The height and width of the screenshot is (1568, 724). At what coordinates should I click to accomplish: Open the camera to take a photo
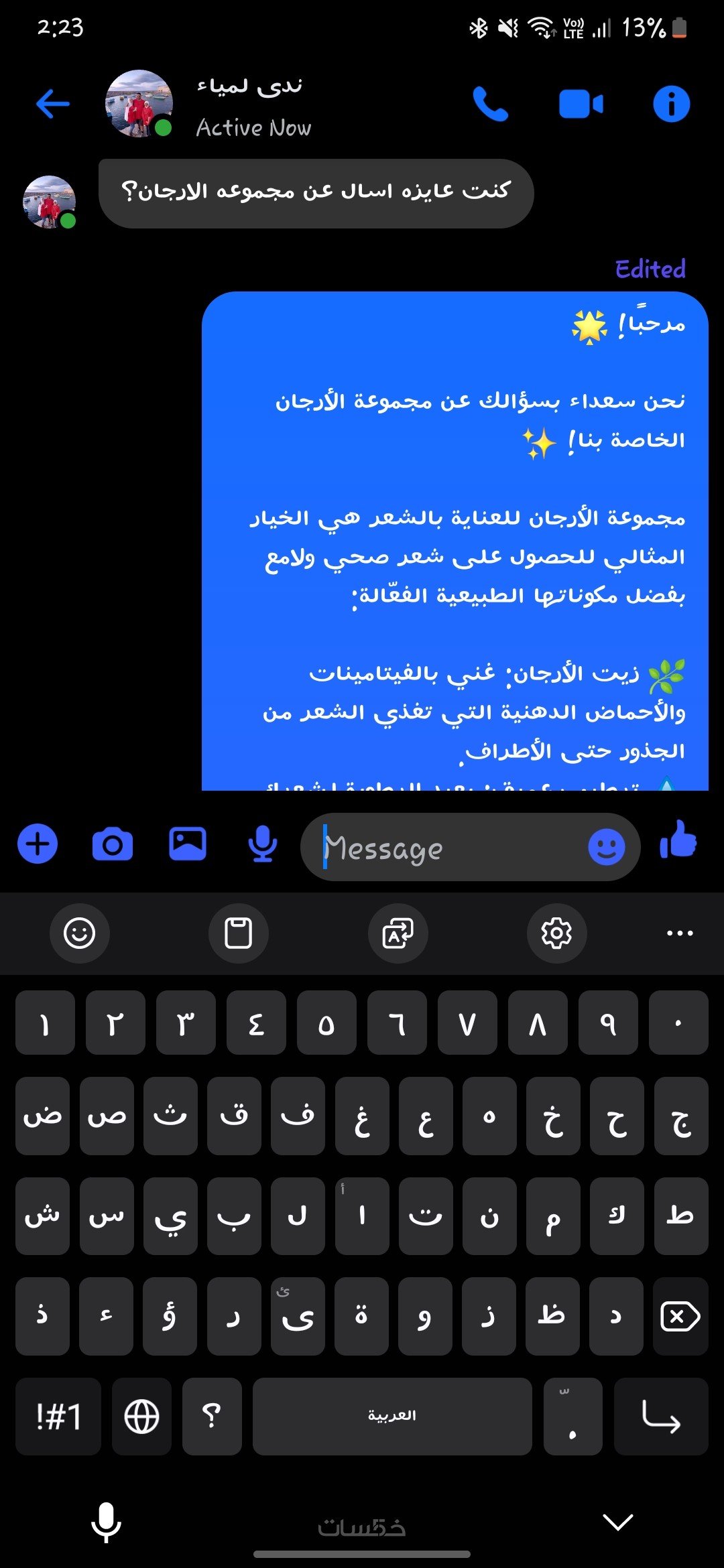[x=113, y=844]
